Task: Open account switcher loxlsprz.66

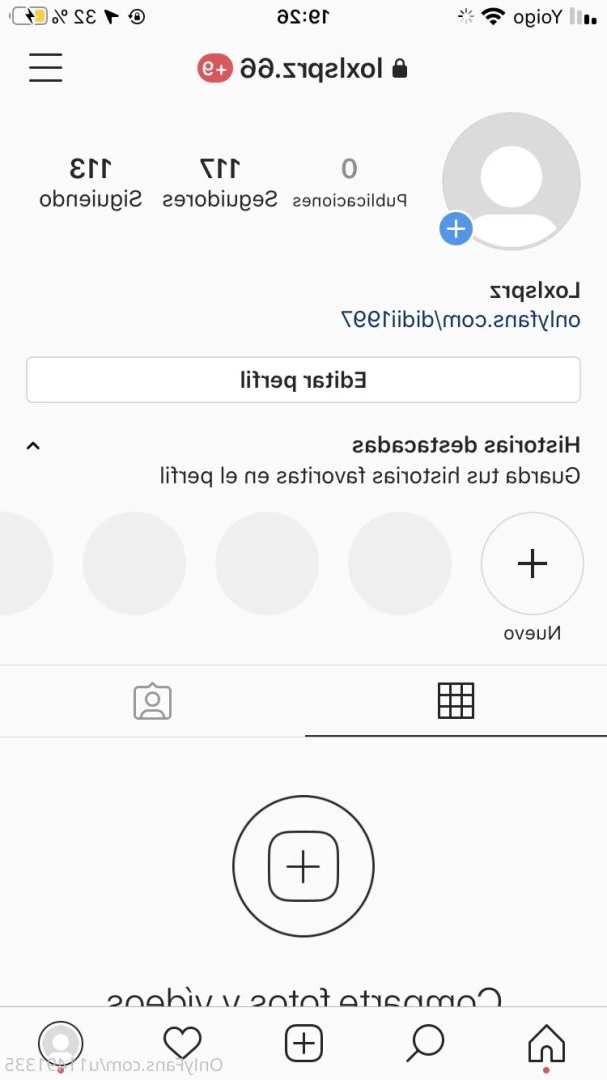Action: [x=303, y=68]
